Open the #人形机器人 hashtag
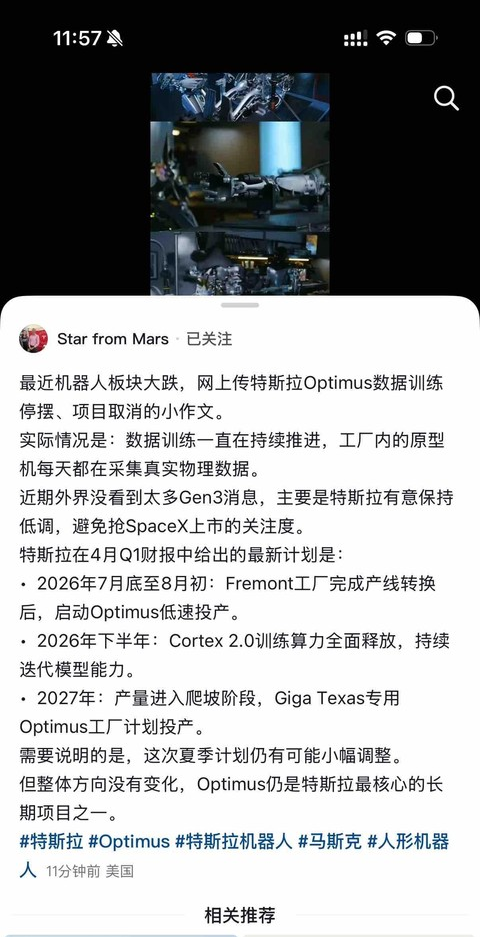Screen dimensions: 484x937 point(408,842)
